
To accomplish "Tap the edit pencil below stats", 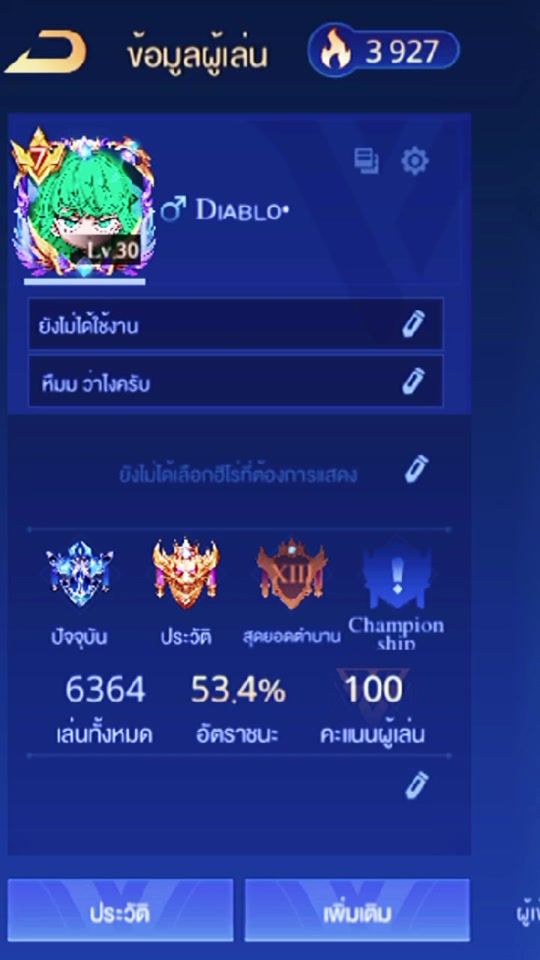I will click(416, 786).
